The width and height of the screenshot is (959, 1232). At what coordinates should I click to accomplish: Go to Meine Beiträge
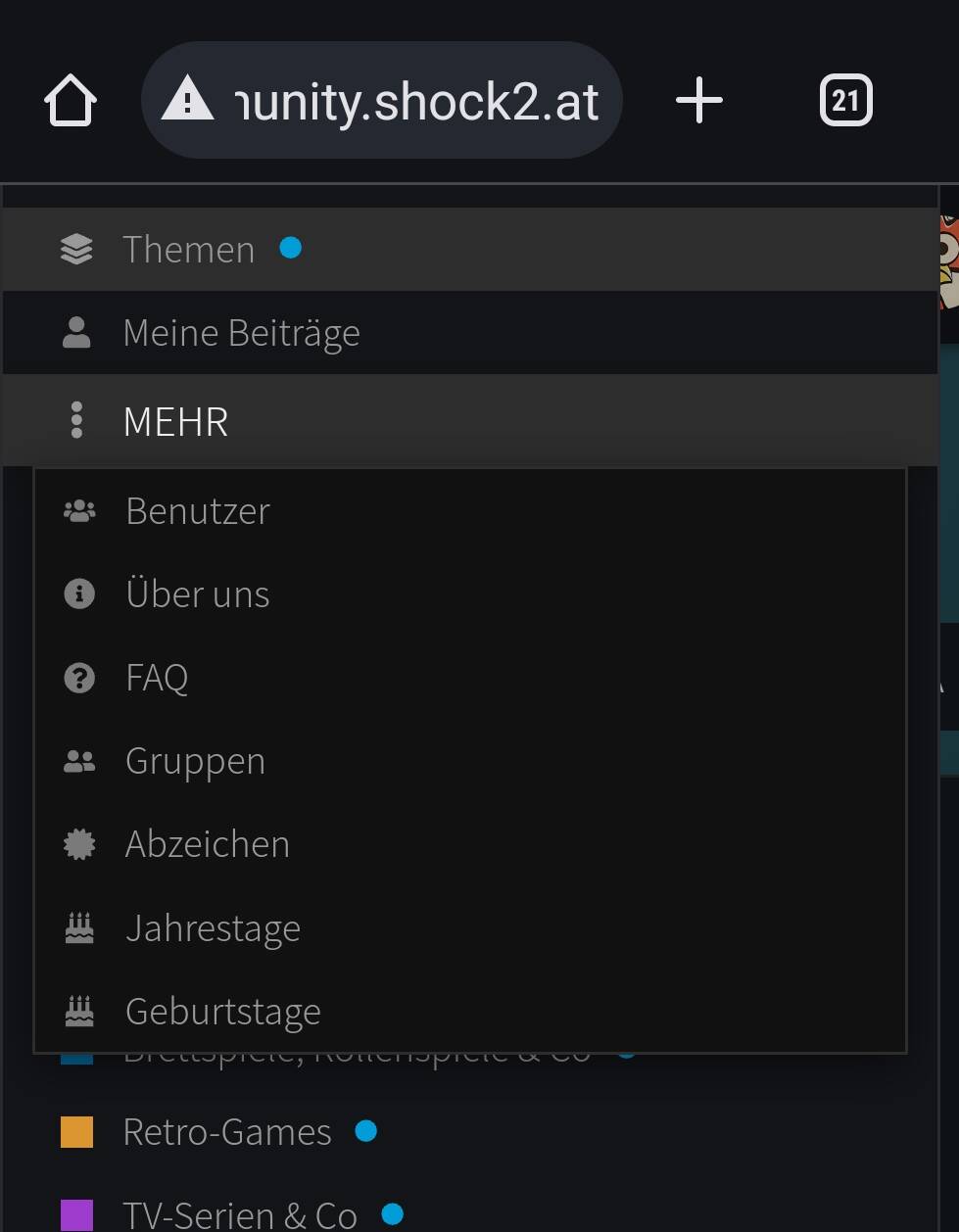(241, 333)
